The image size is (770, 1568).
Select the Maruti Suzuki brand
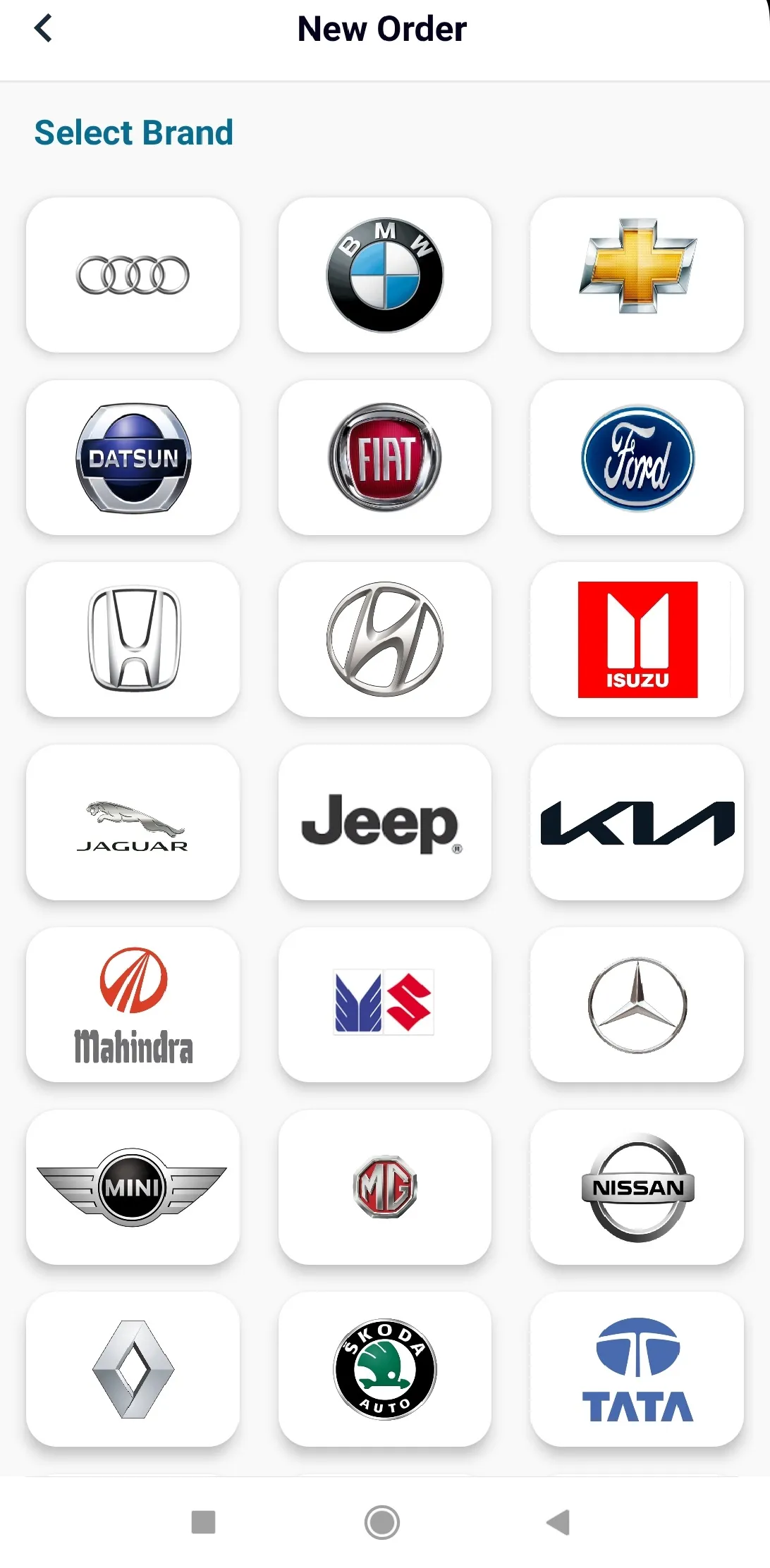[x=384, y=1004]
